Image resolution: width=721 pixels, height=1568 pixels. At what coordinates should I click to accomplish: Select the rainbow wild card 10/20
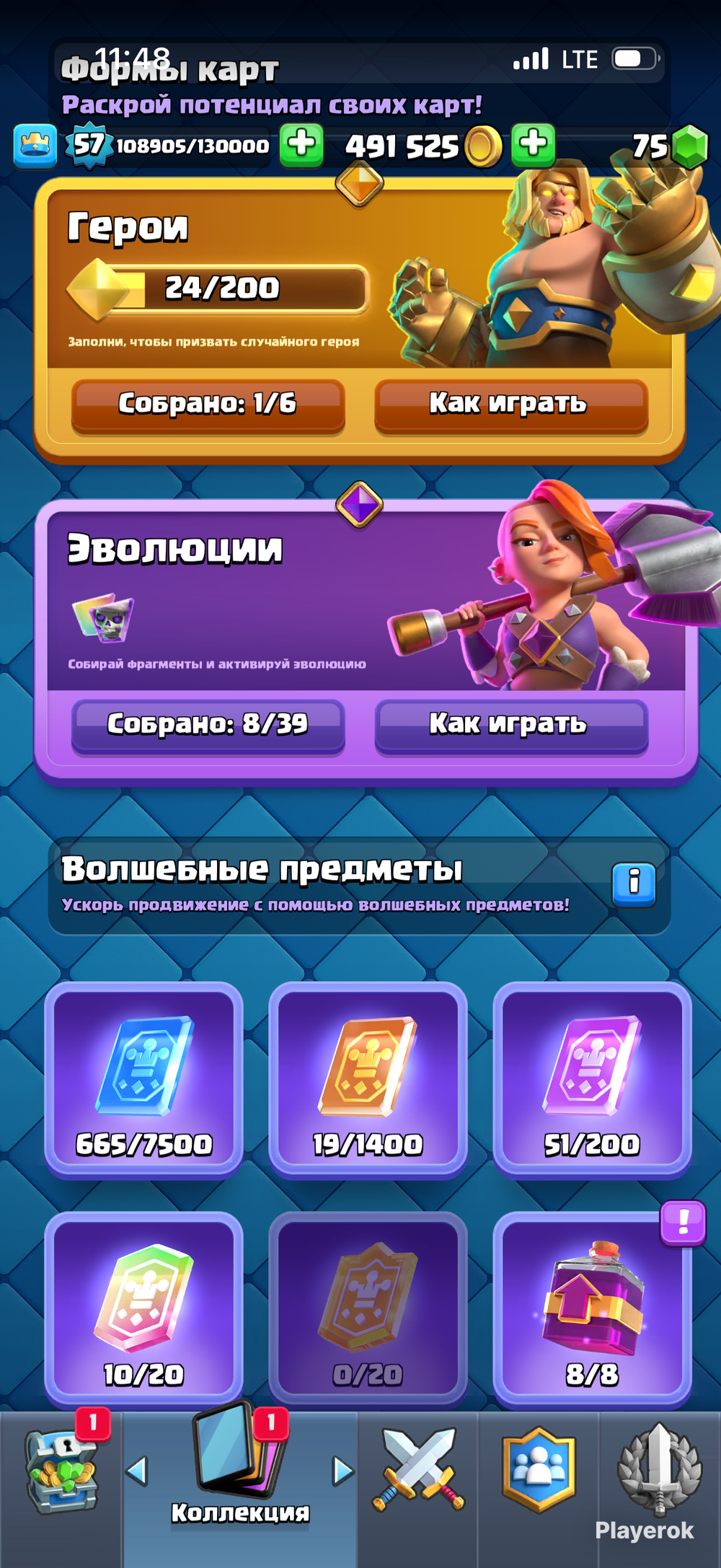coord(143,1309)
